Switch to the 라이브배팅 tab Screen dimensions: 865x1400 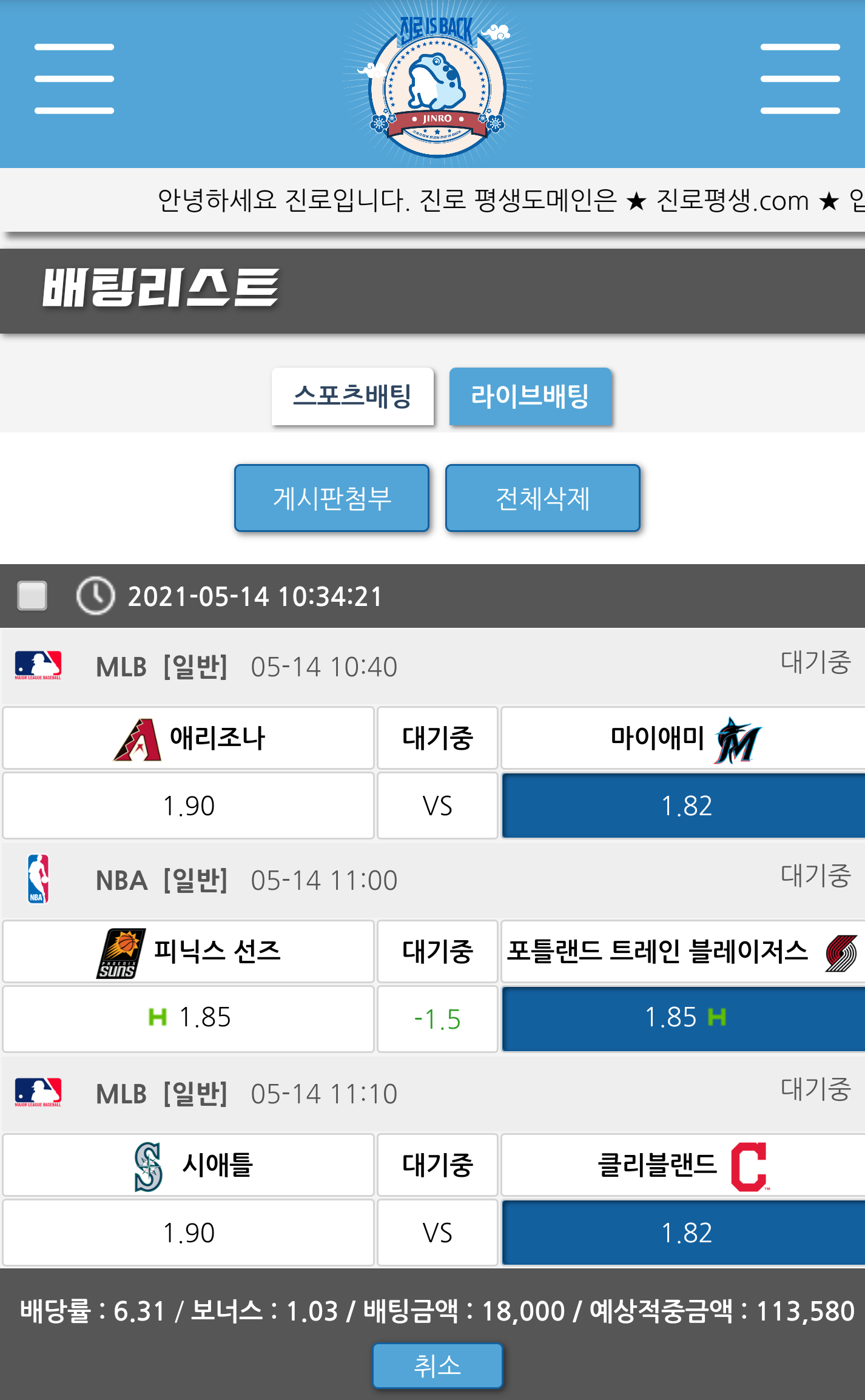click(530, 396)
